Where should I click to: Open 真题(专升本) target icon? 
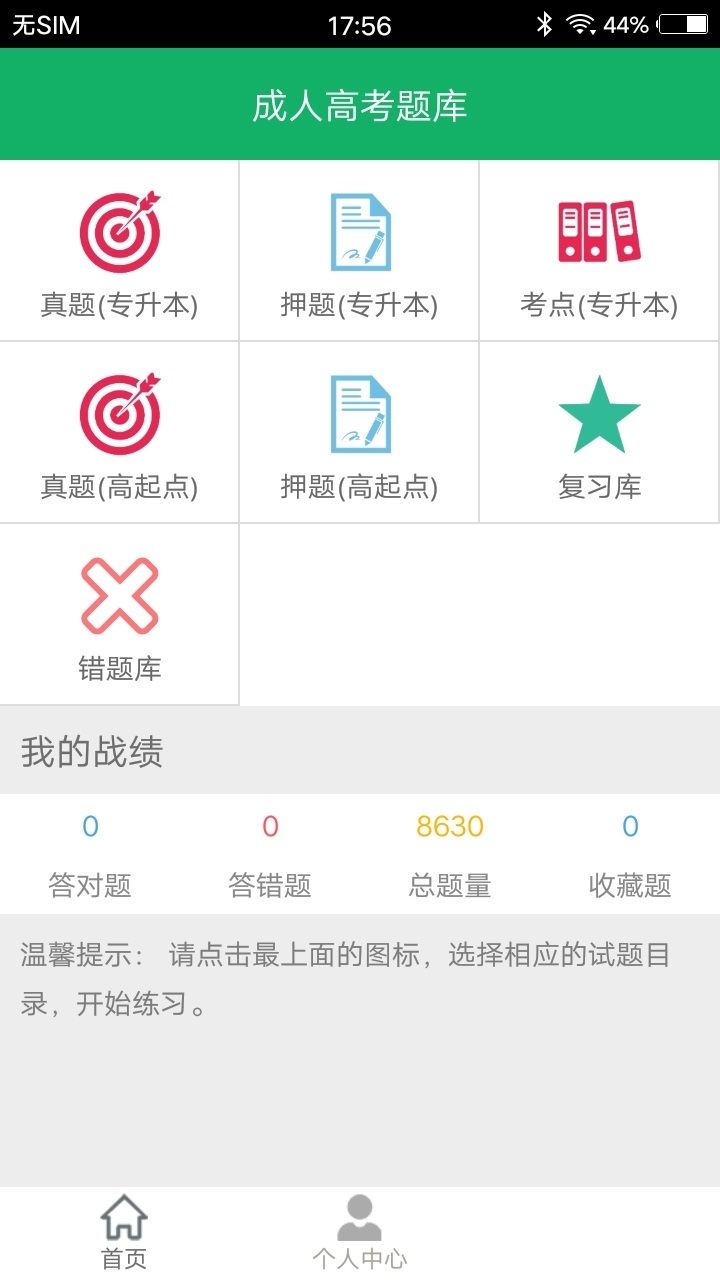click(118, 232)
